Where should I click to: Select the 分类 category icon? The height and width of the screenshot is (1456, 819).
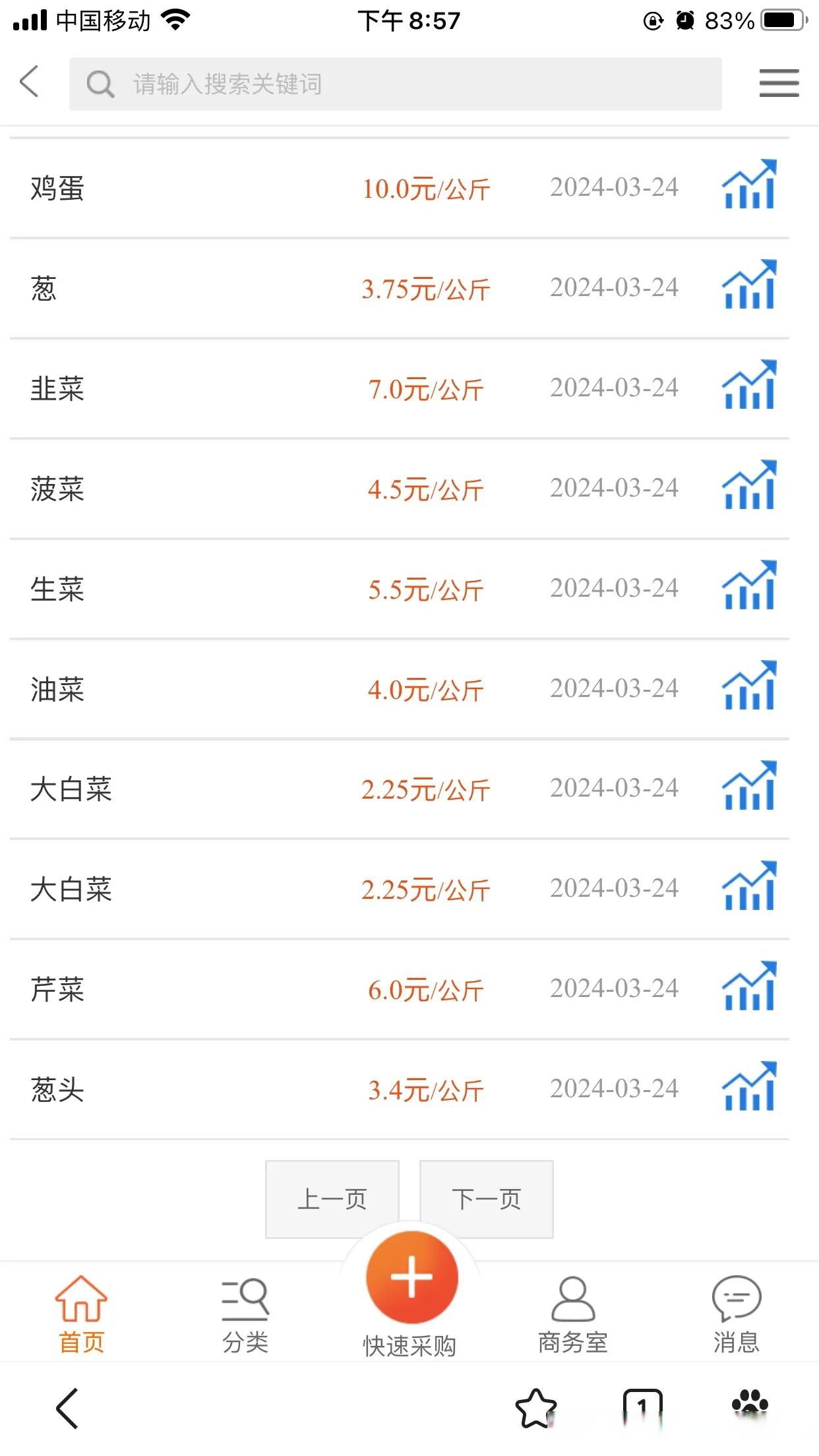245,1298
